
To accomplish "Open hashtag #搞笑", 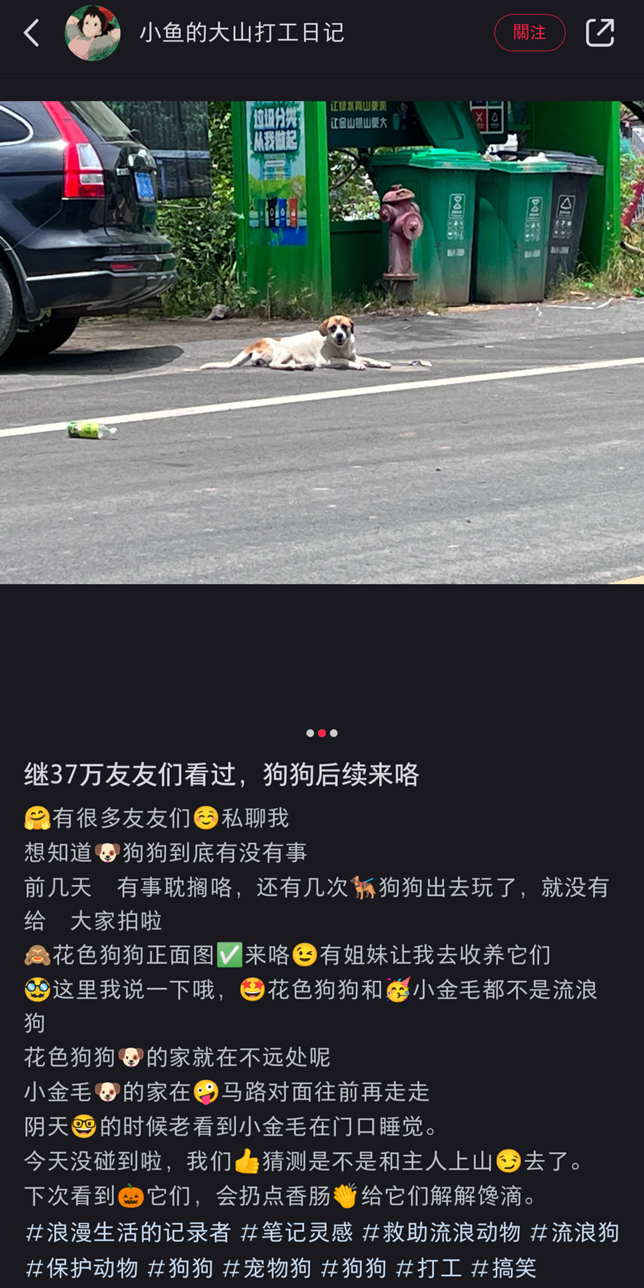I will (503, 1268).
